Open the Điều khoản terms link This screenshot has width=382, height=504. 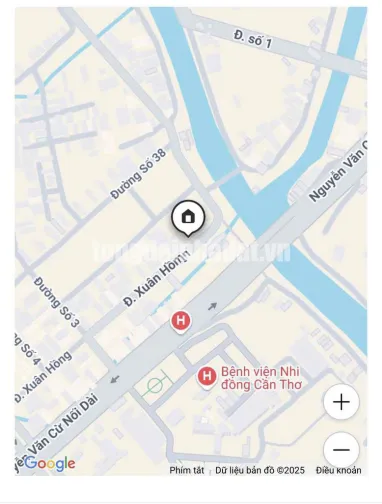click(339, 470)
